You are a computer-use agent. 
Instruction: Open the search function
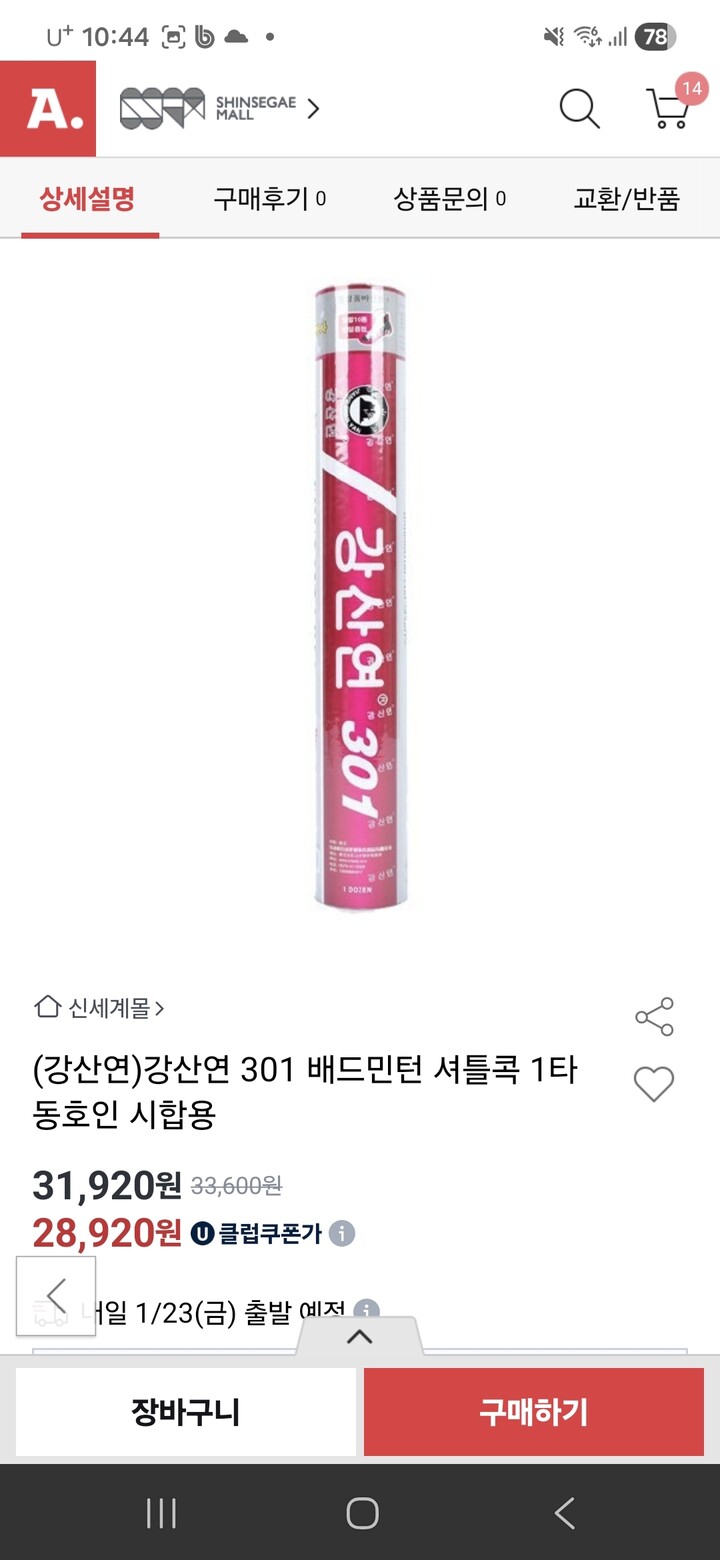pos(579,109)
